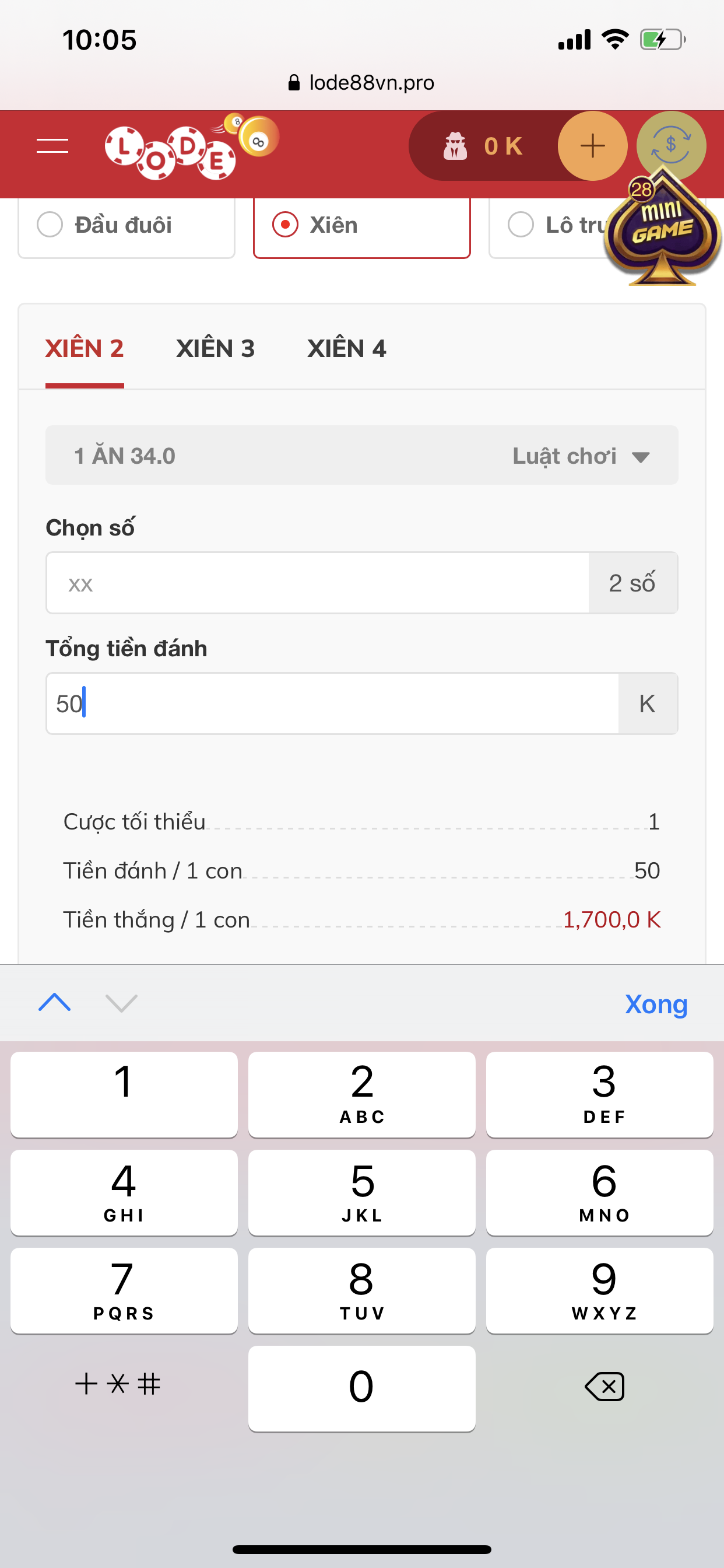Image resolution: width=724 pixels, height=1568 pixels.
Task: Open the hamburger drawer menu
Action: [x=52, y=145]
